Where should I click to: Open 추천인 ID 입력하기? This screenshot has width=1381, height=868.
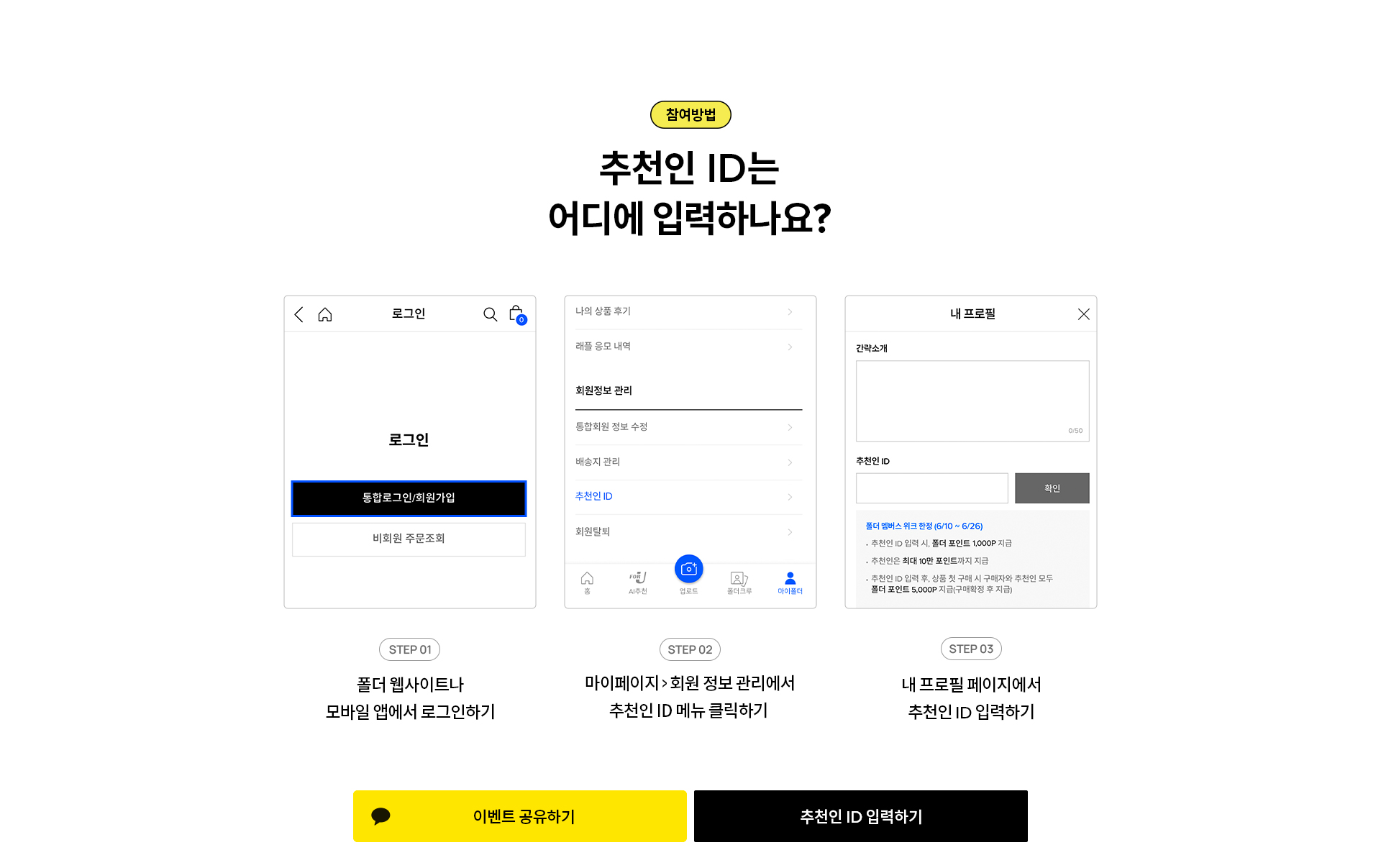pyautogui.click(x=860, y=816)
